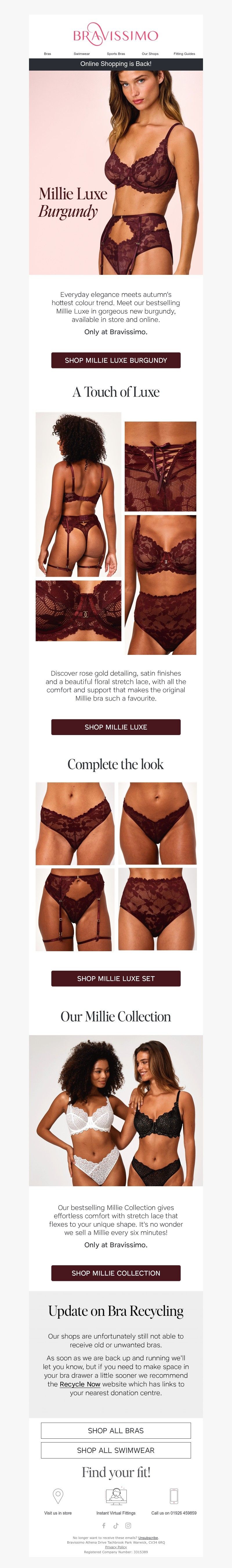Image resolution: width=232 pixels, height=1568 pixels.
Task: Open Bravissimo Facebook page
Action: (x=104, y=1525)
